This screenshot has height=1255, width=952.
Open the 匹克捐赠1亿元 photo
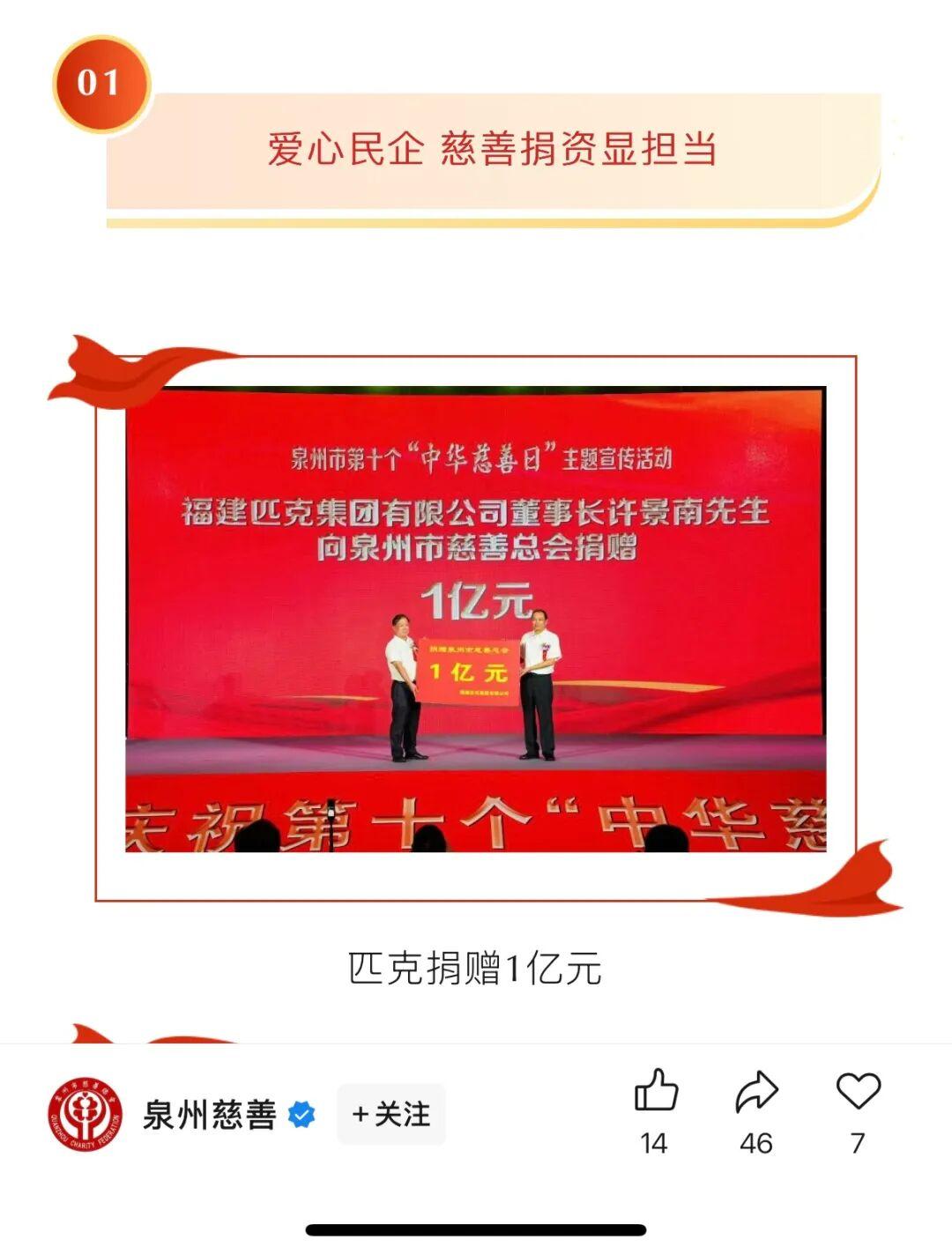[x=476, y=620]
